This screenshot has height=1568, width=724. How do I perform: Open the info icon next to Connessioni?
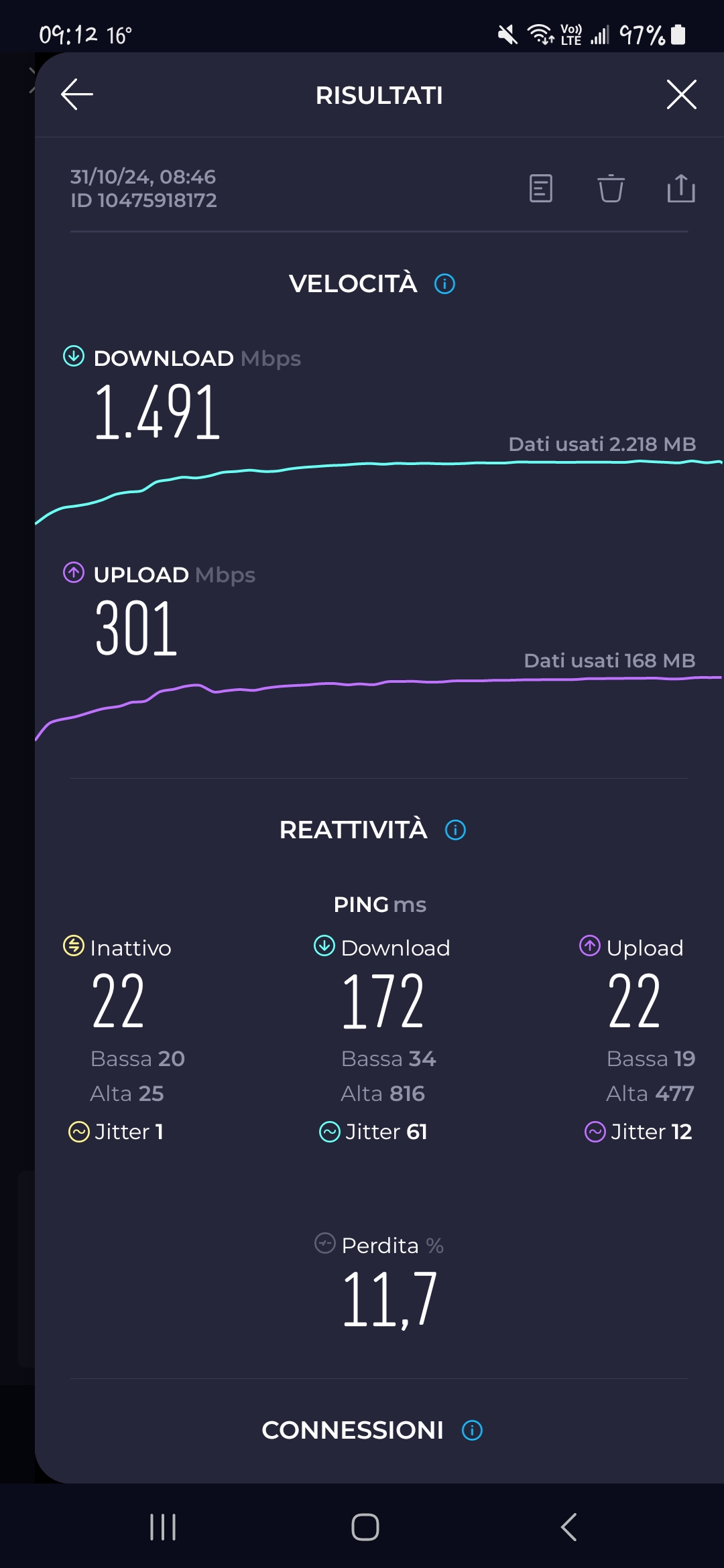click(x=473, y=1431)
